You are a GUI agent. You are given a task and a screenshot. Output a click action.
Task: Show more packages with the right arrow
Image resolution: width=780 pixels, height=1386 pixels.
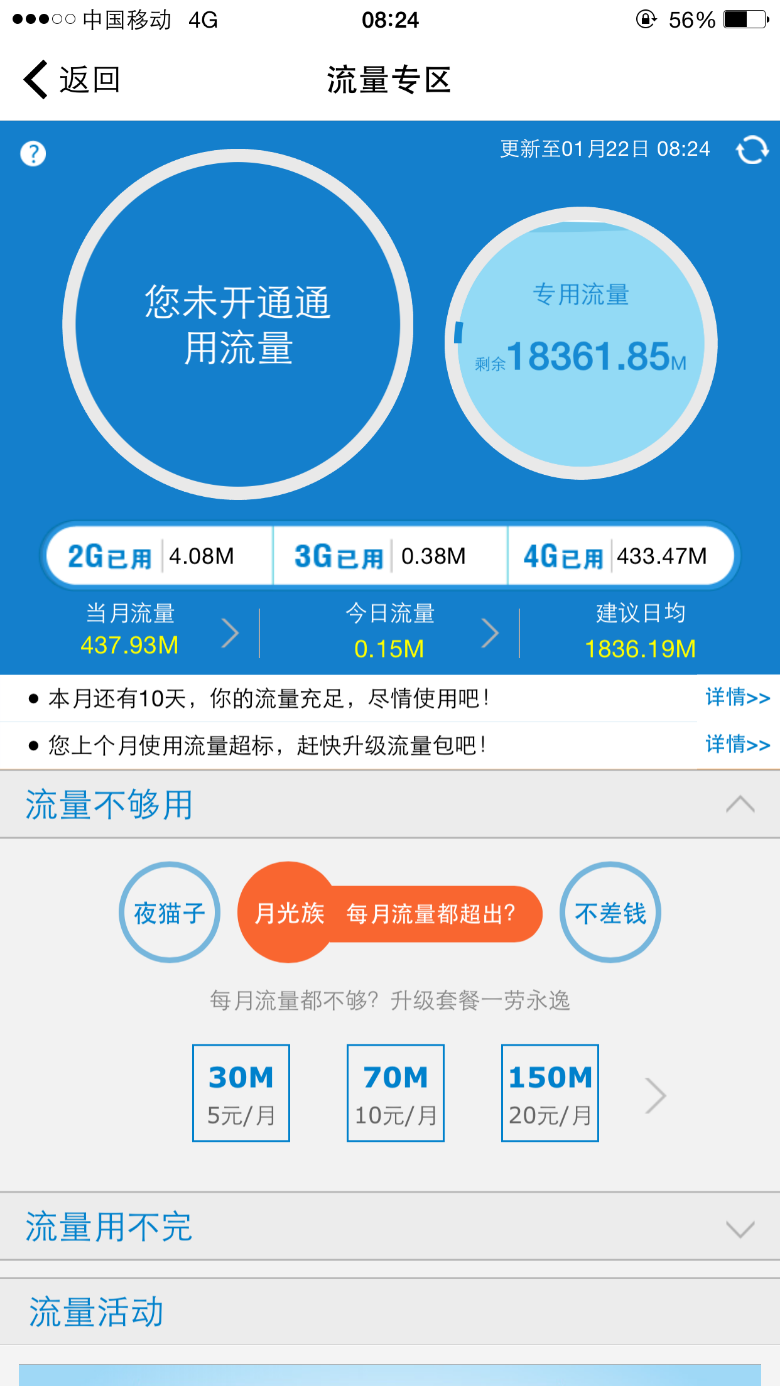coord(656,1096)
